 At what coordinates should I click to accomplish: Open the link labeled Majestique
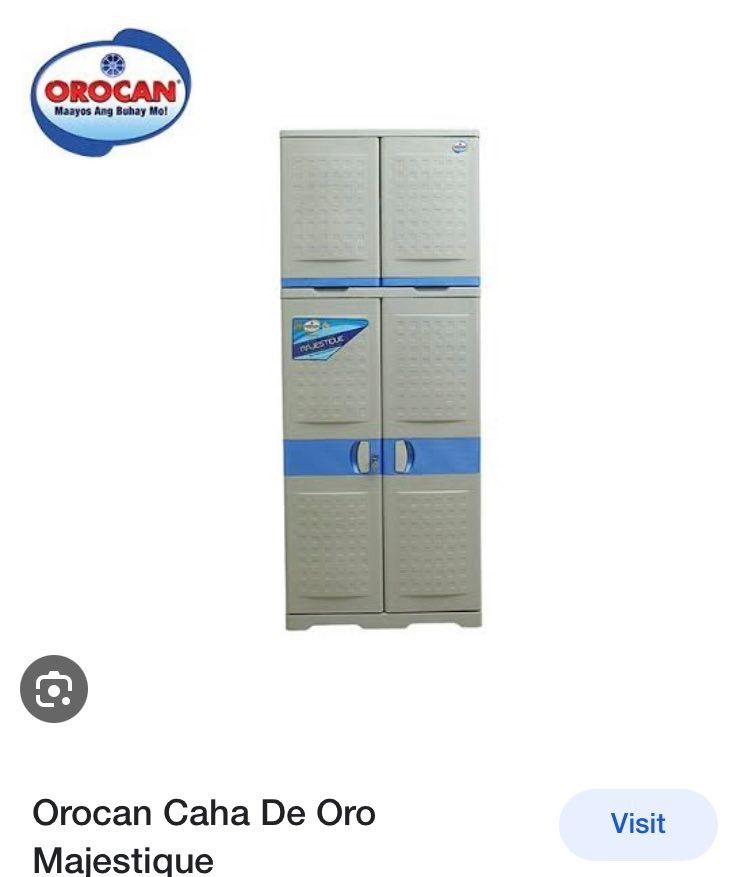click(123, 860)
